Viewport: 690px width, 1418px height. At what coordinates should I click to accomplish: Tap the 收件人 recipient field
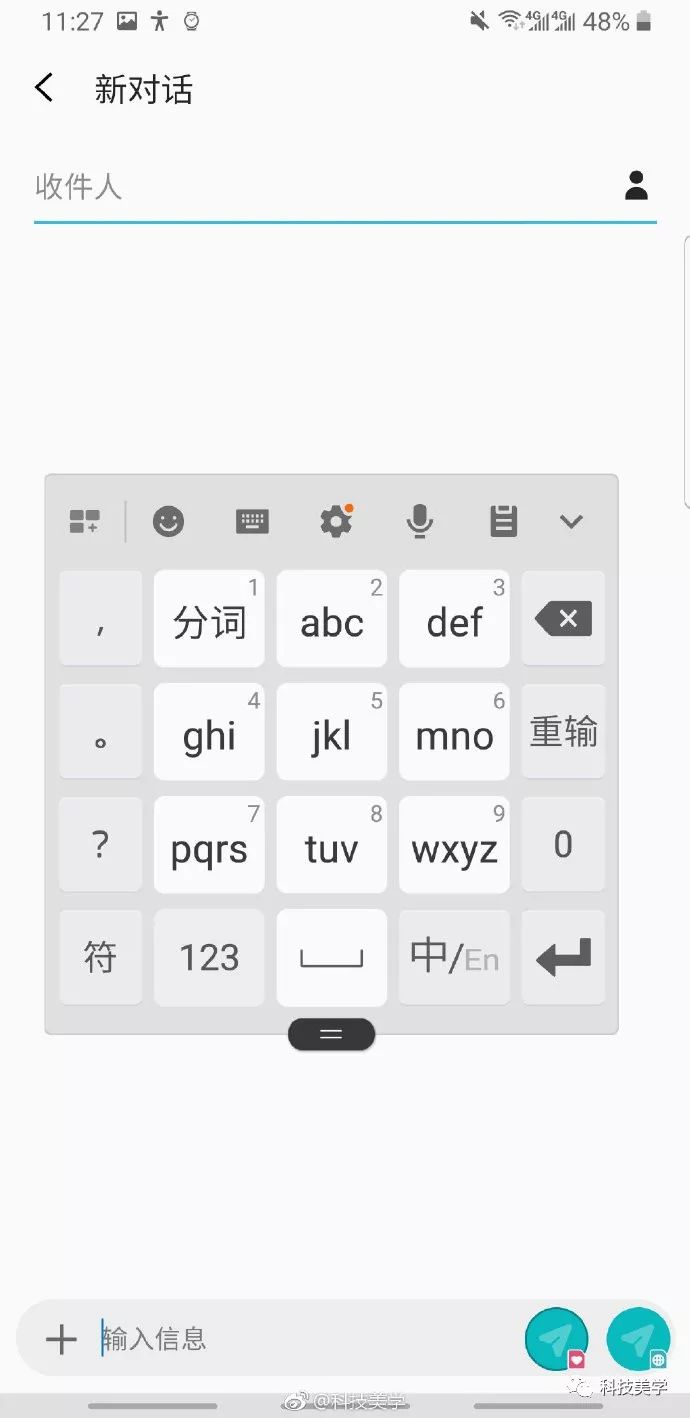320,187
